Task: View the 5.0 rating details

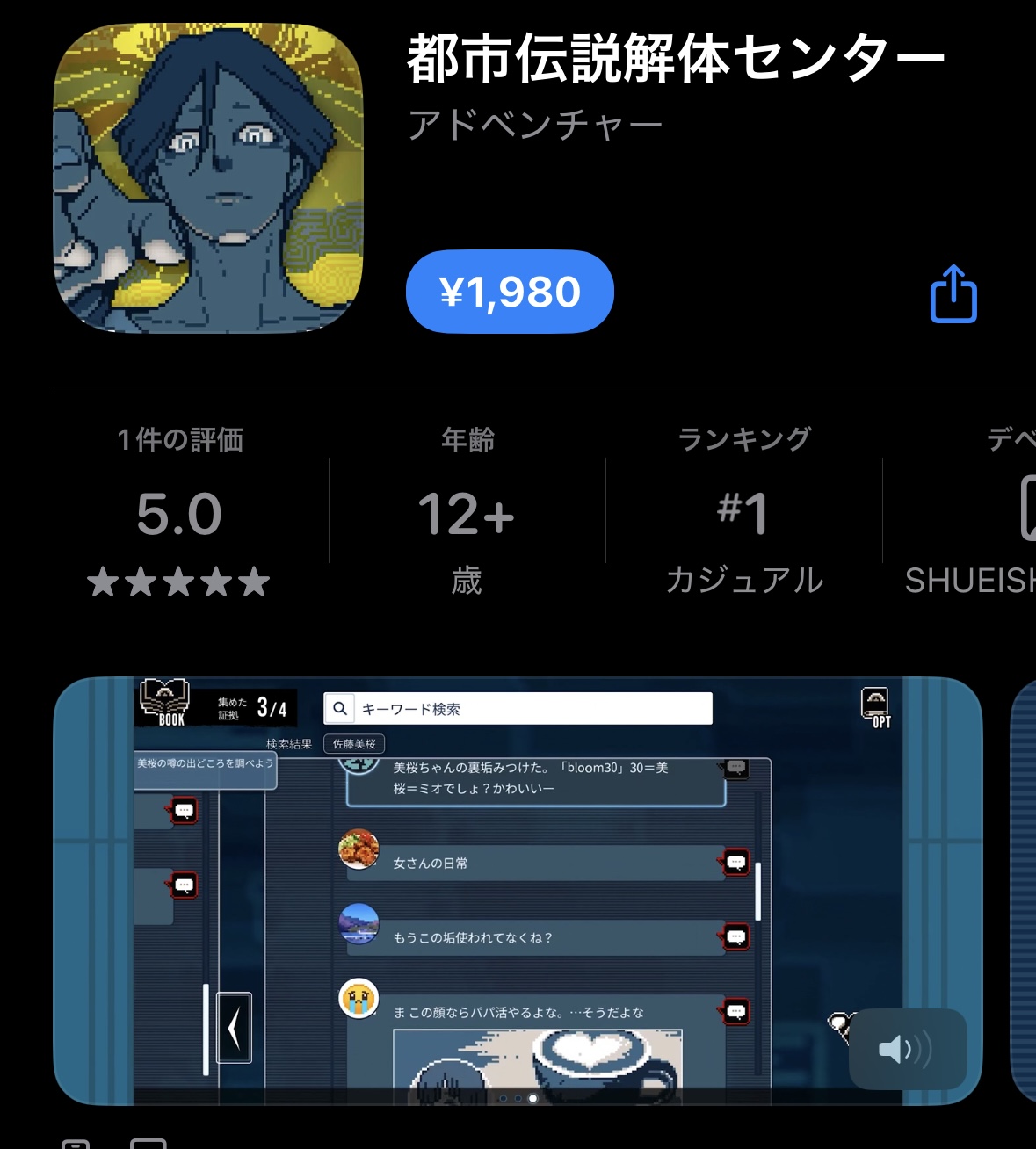Action: [179, 514]
